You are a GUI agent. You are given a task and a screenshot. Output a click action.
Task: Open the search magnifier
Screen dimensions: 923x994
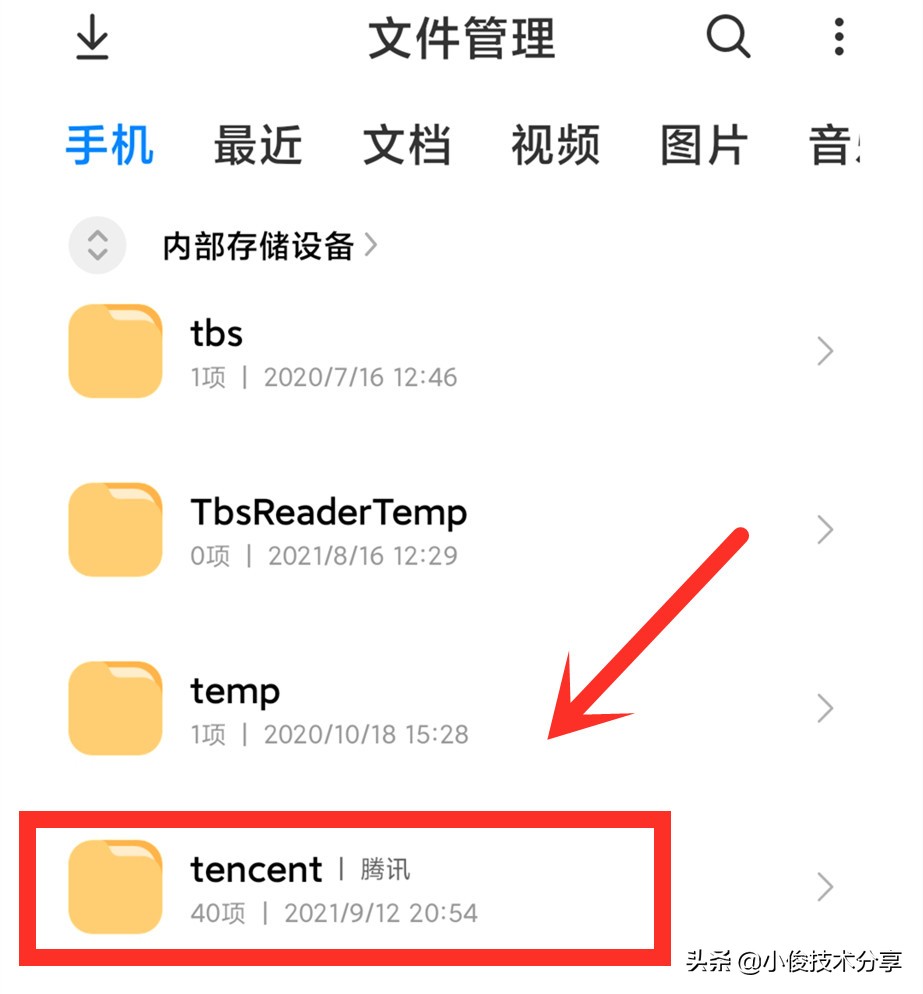point(727,38)
